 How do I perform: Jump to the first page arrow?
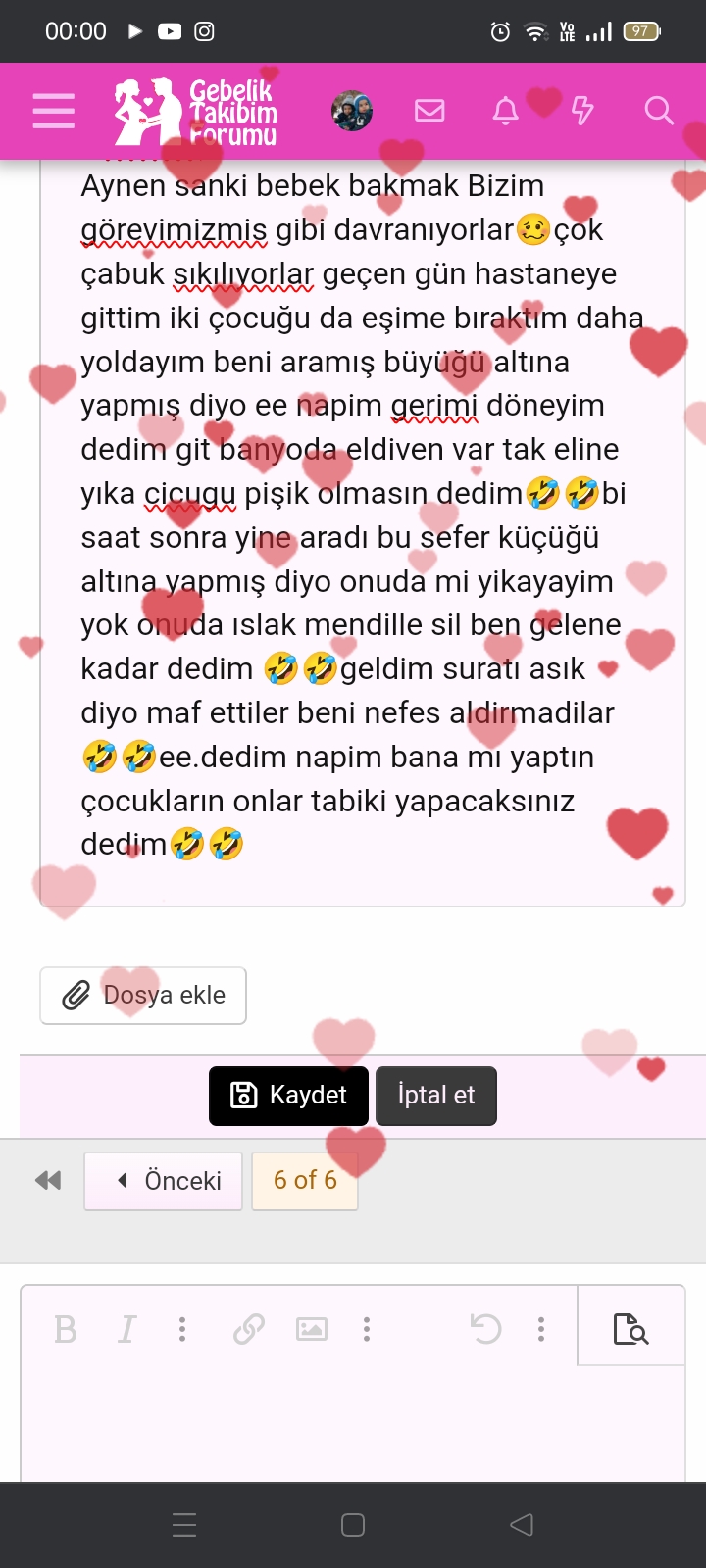point(48,1180)
